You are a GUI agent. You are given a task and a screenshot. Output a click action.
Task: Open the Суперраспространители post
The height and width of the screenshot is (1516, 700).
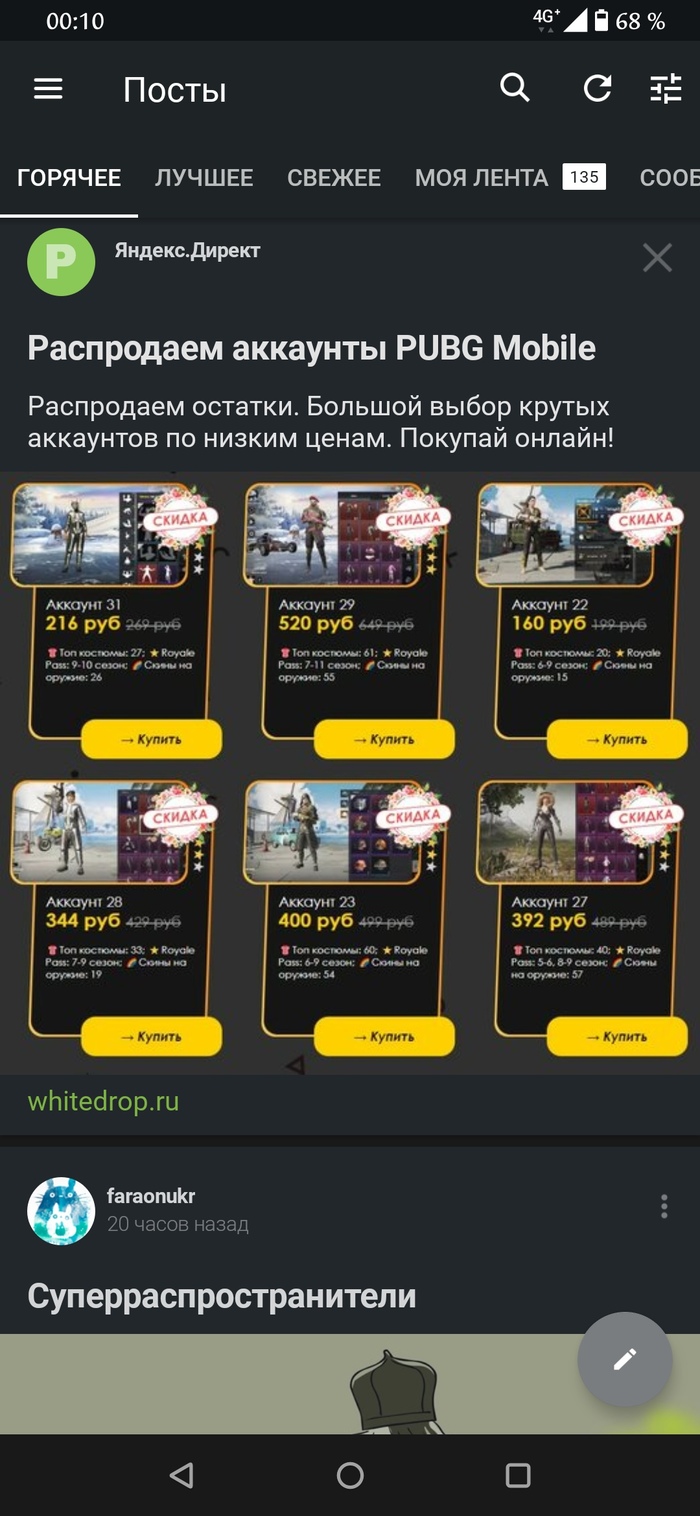pos(222,1296)
